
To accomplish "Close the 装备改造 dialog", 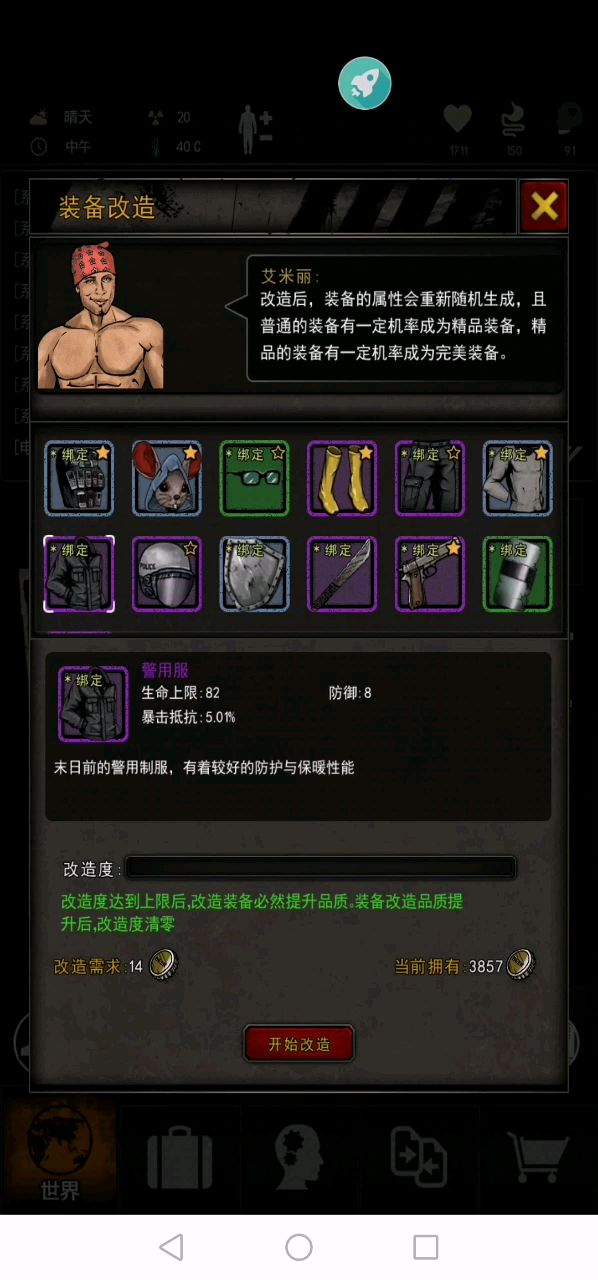I will [544, 206].
